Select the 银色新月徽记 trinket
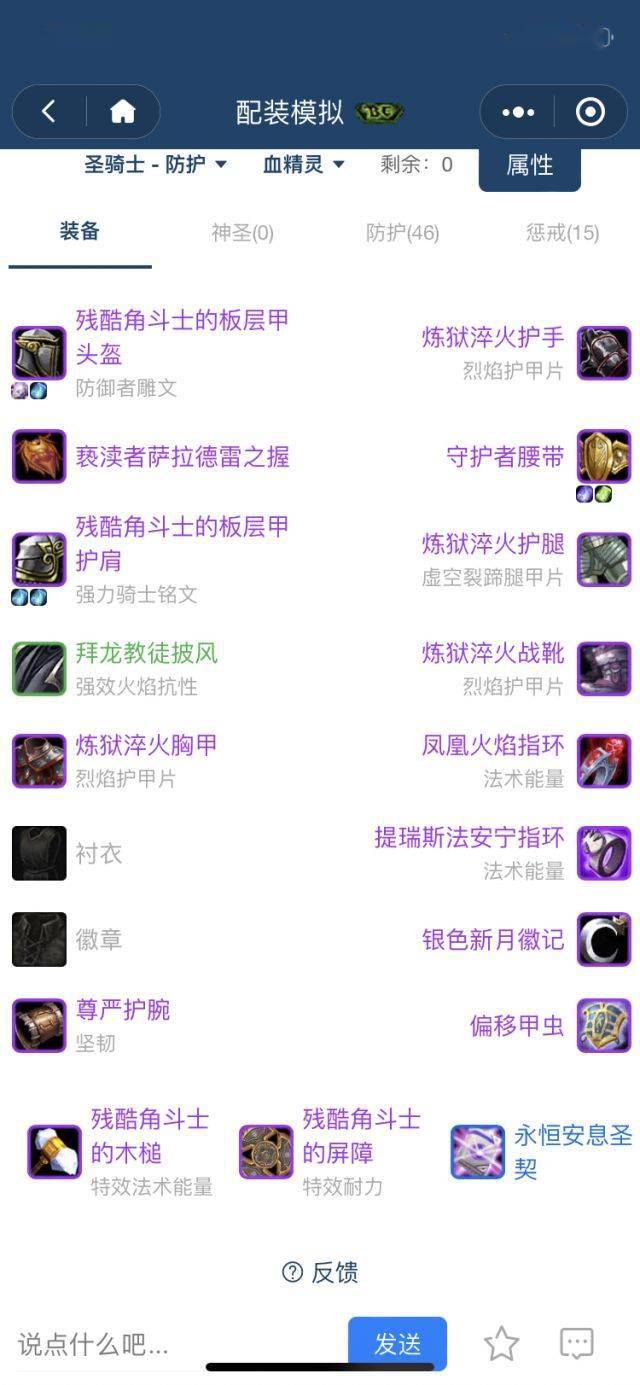This screenshot has height=1385, width=640. point(493,939)
